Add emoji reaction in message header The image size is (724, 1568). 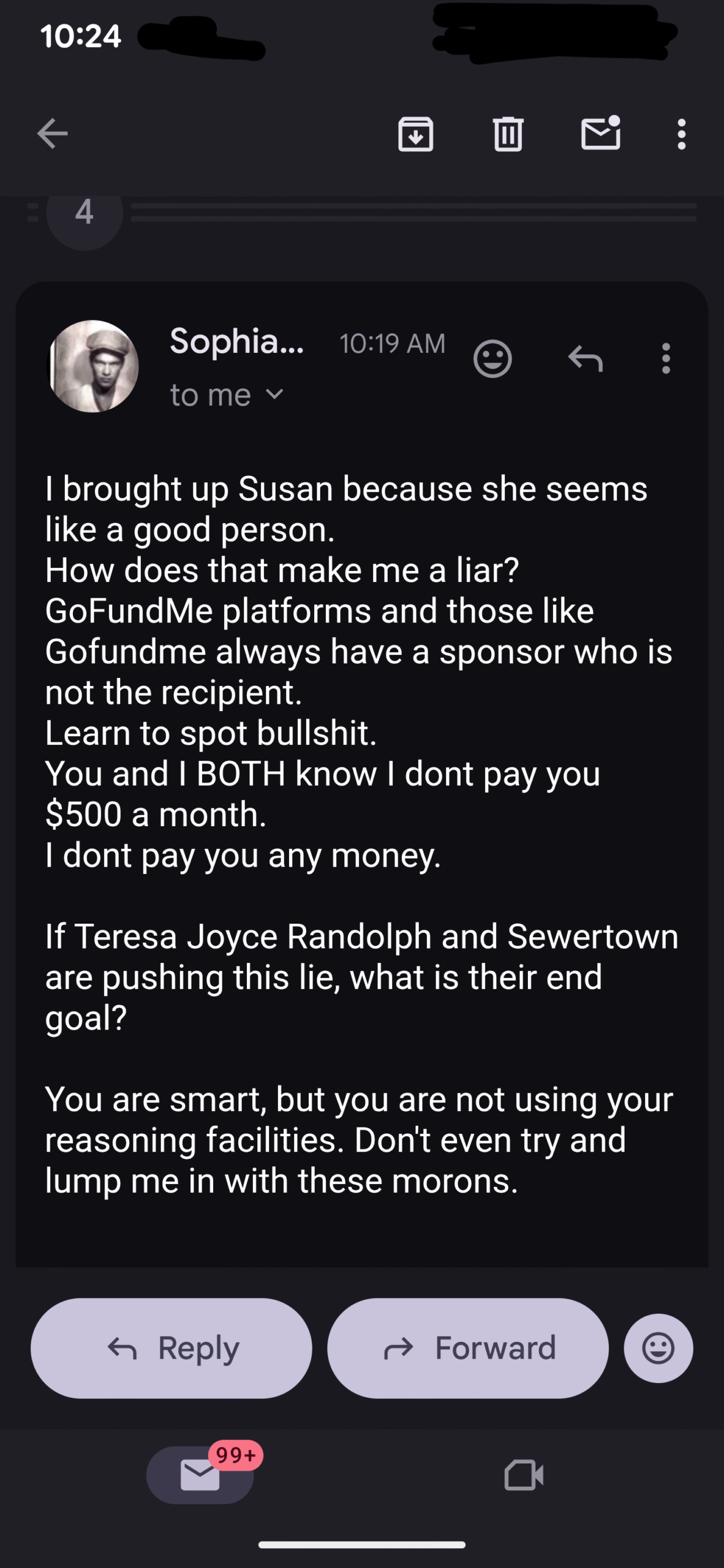click(492, 358)
